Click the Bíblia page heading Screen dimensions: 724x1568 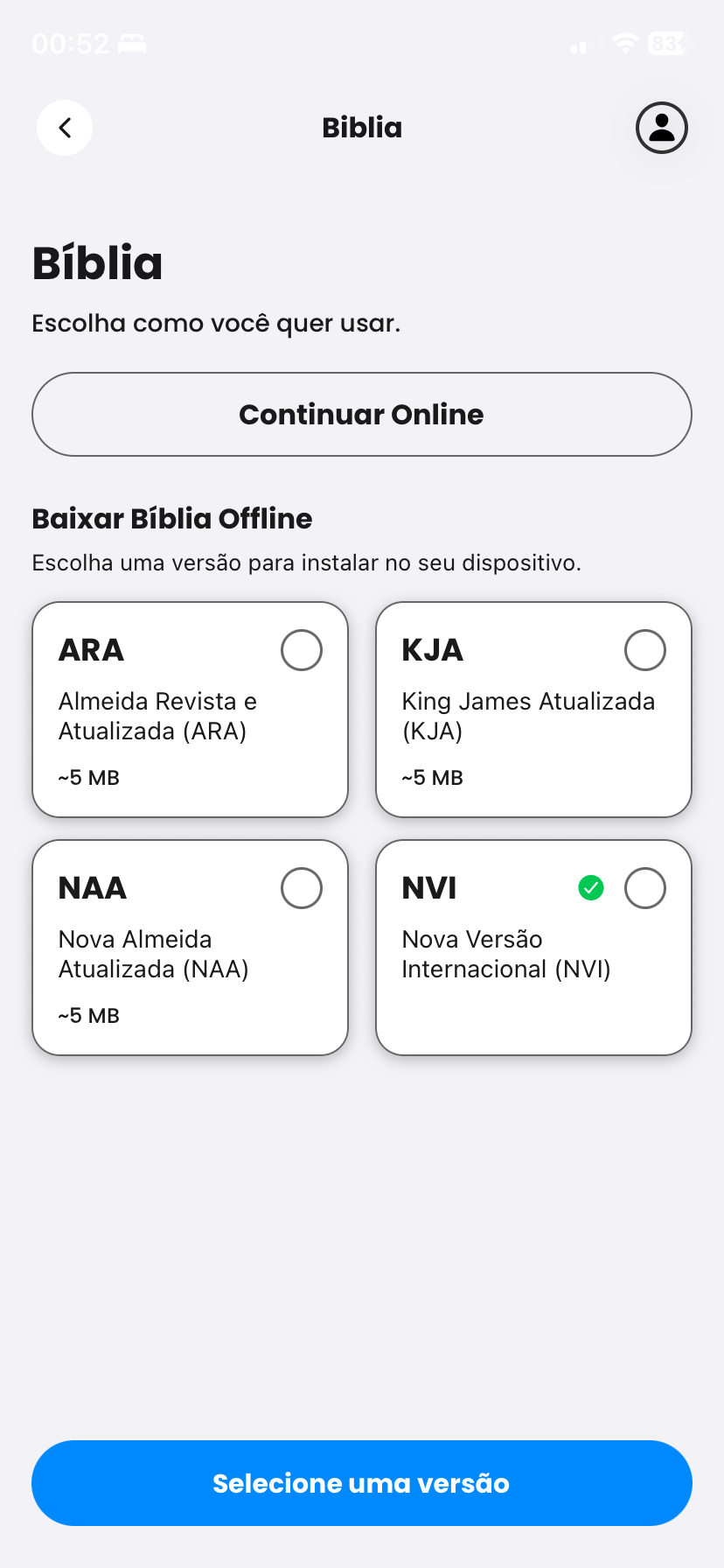(x=97, y=262)
